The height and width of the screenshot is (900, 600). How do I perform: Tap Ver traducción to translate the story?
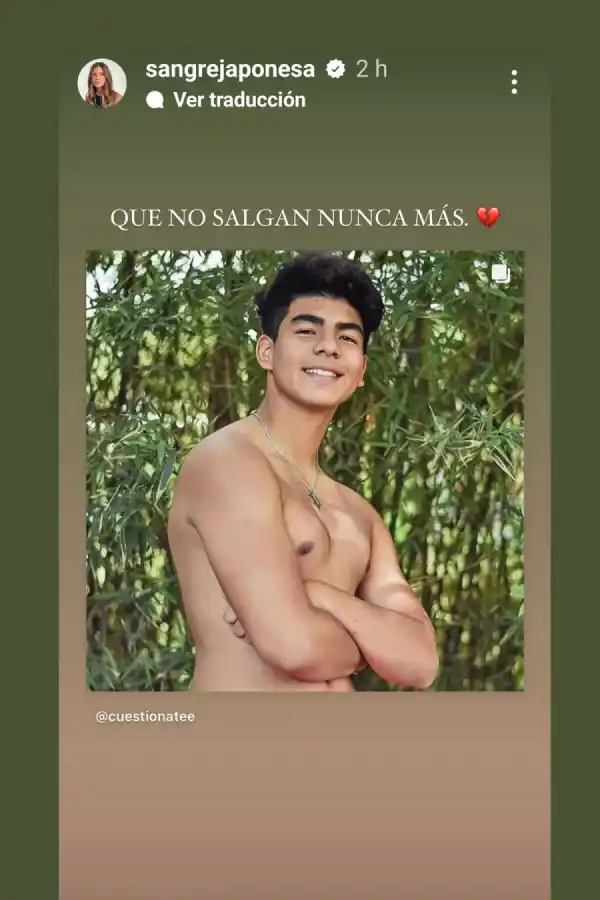coord(238,100)
